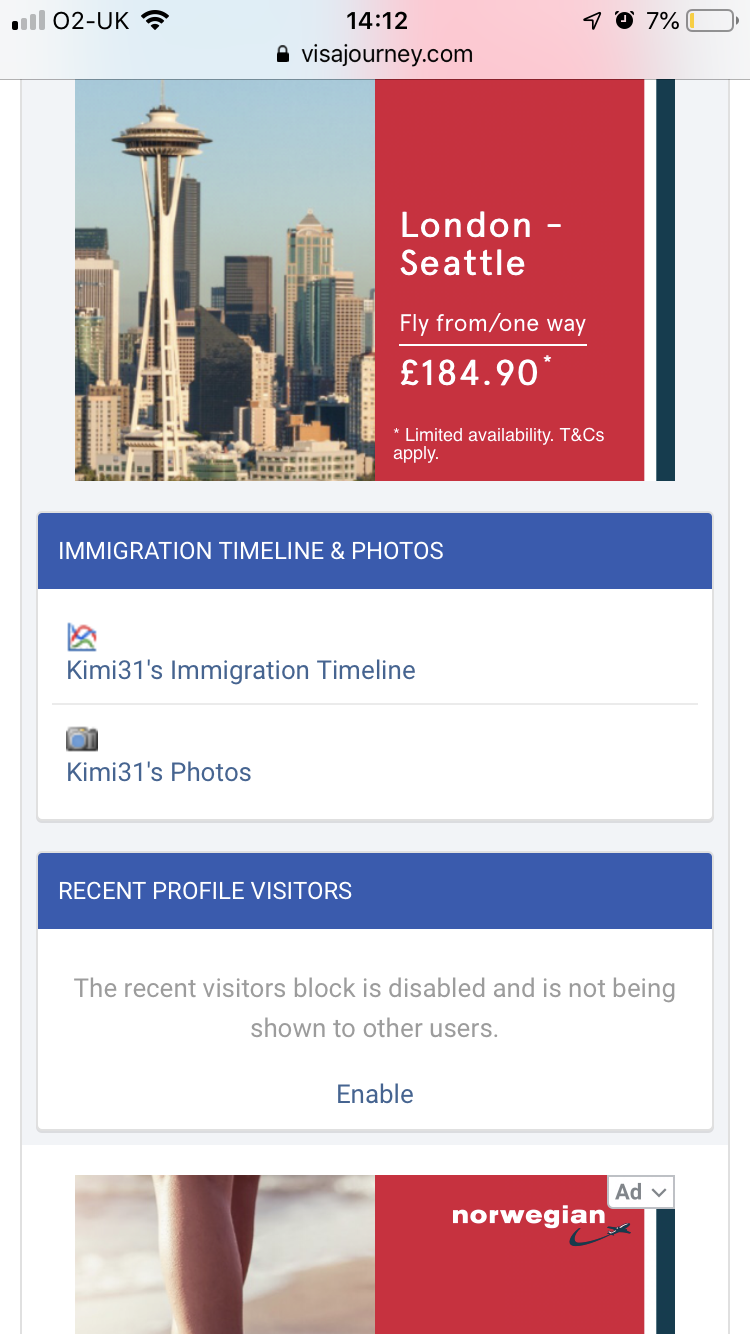Tap the visajourney.com address bar
The image size is (750, 1334).
coord(375,54)
